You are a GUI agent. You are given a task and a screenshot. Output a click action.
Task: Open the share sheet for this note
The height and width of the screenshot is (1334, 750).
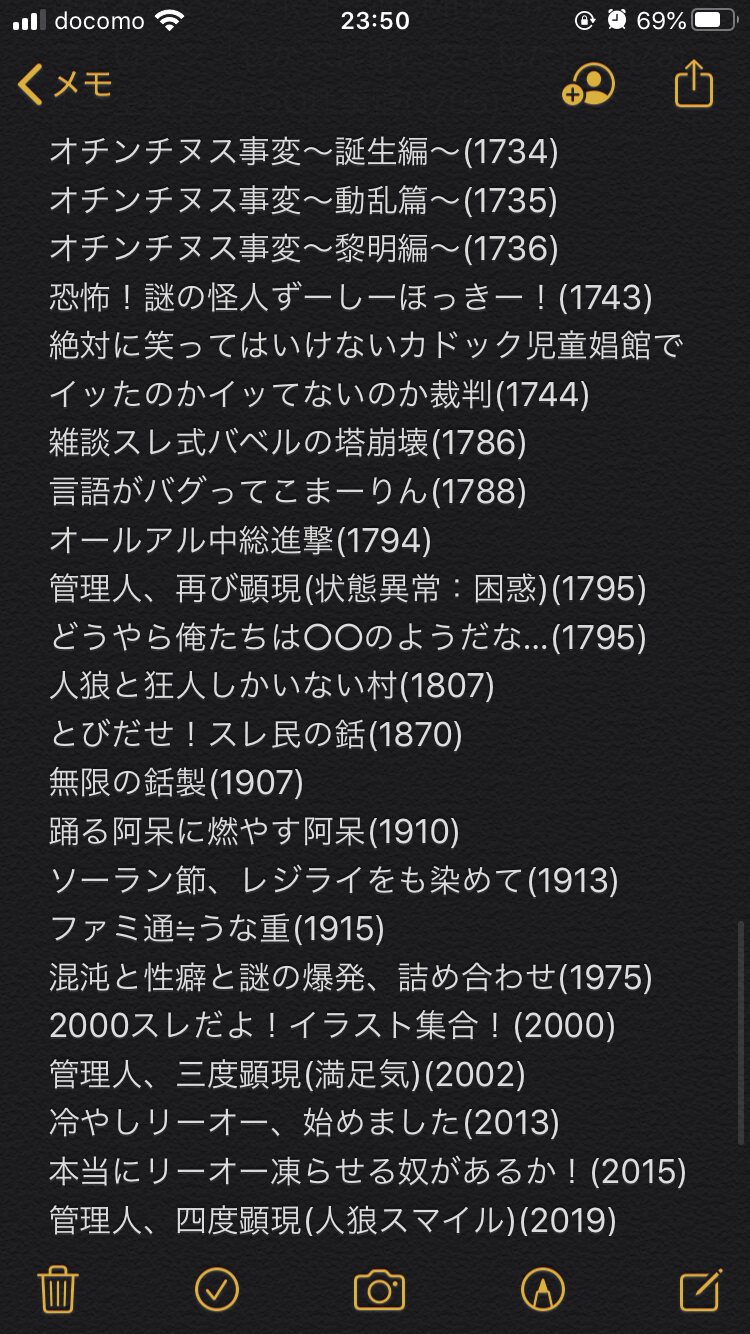693,84
